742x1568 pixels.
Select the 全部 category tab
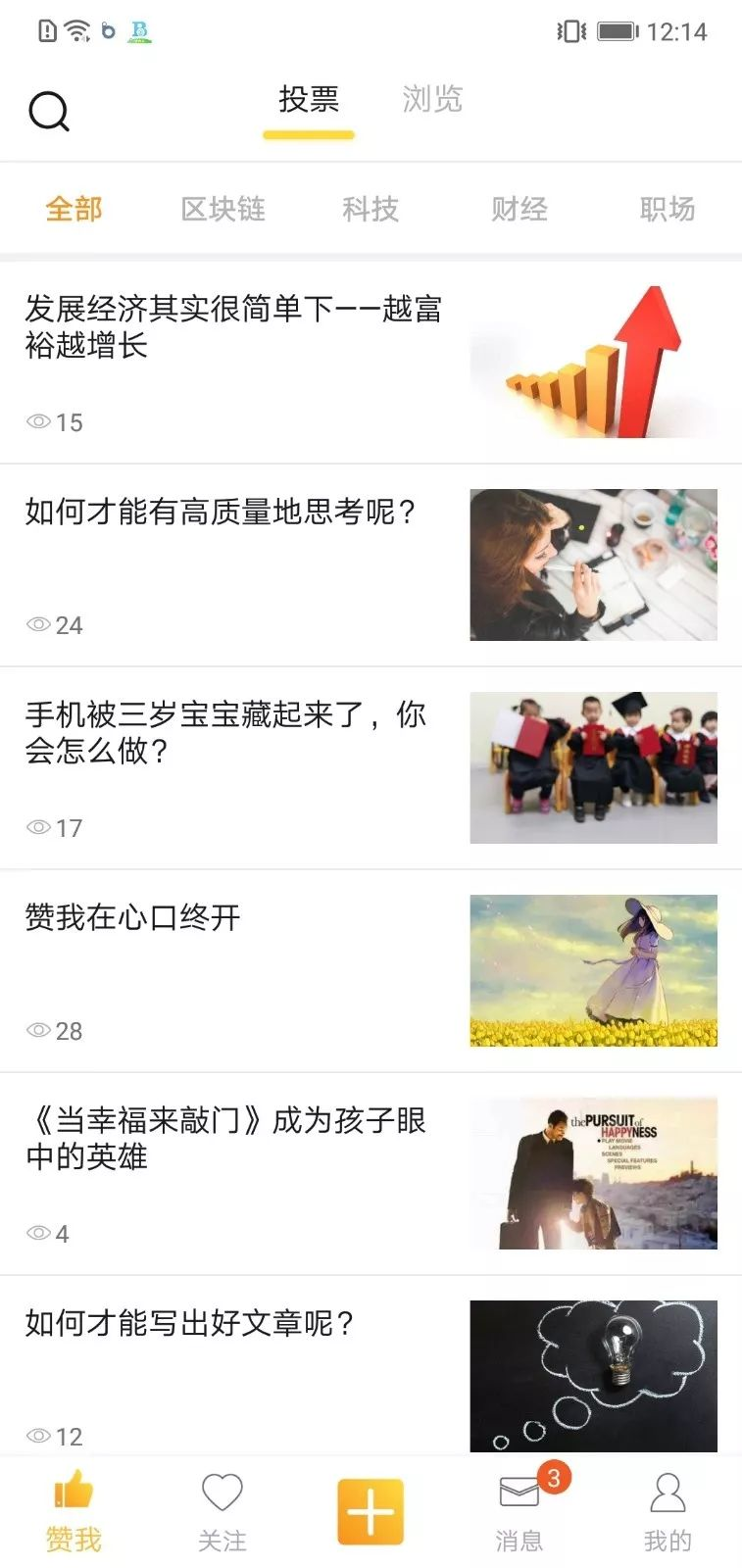pyautogui.click(x=74, y=209)
